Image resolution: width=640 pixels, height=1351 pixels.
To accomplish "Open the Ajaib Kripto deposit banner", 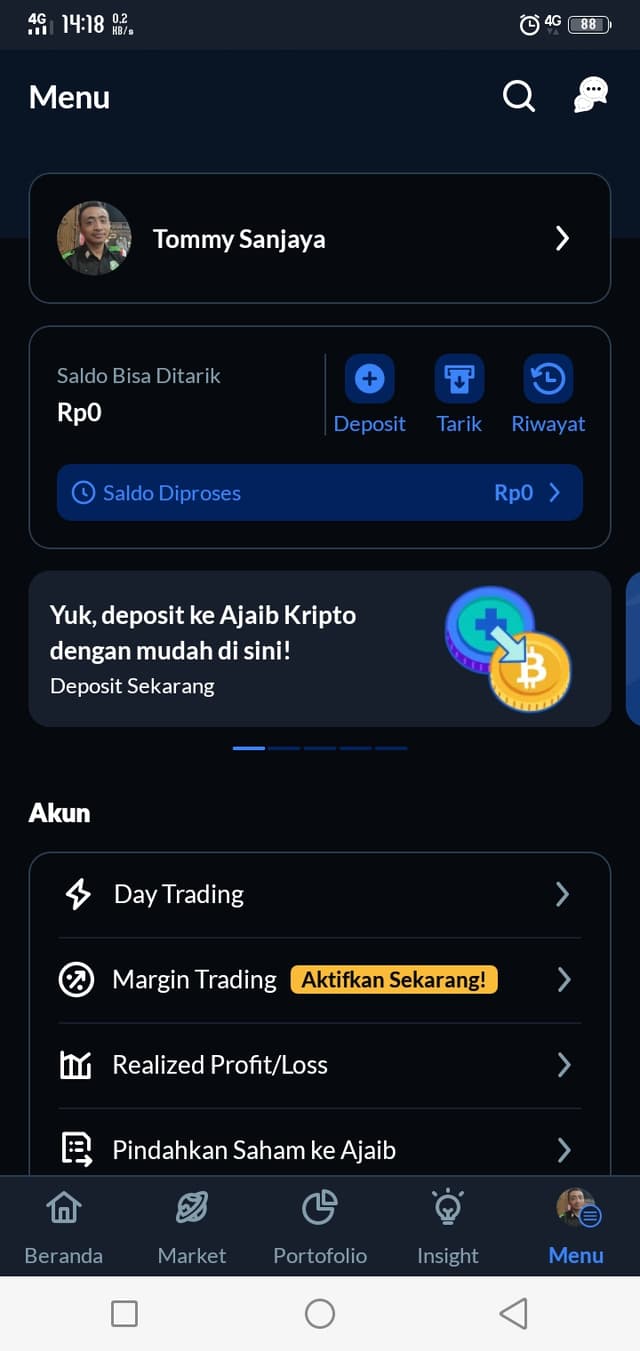I will coord(320,649).
